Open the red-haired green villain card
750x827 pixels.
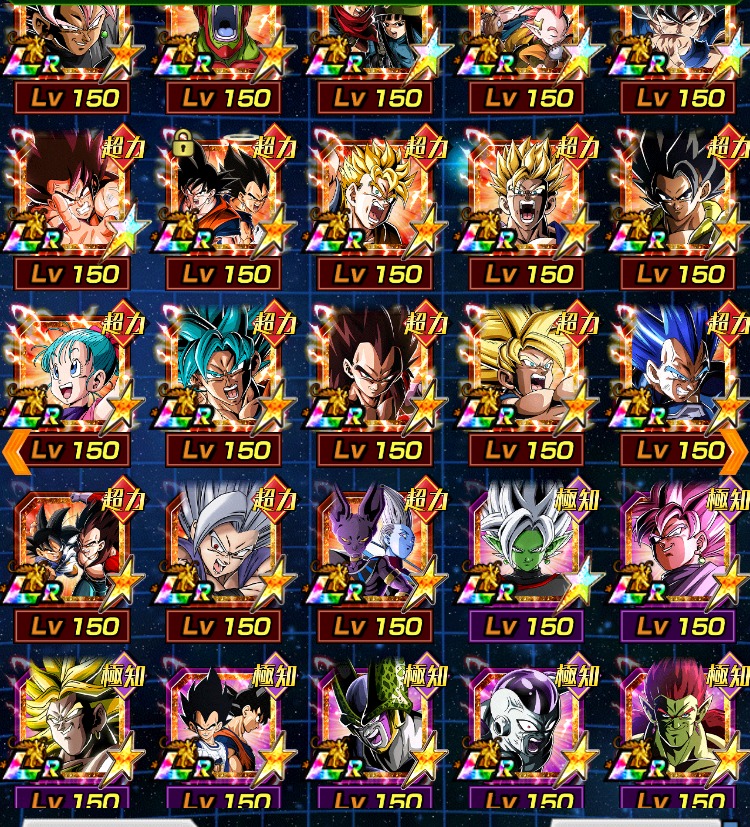(679, 722)
